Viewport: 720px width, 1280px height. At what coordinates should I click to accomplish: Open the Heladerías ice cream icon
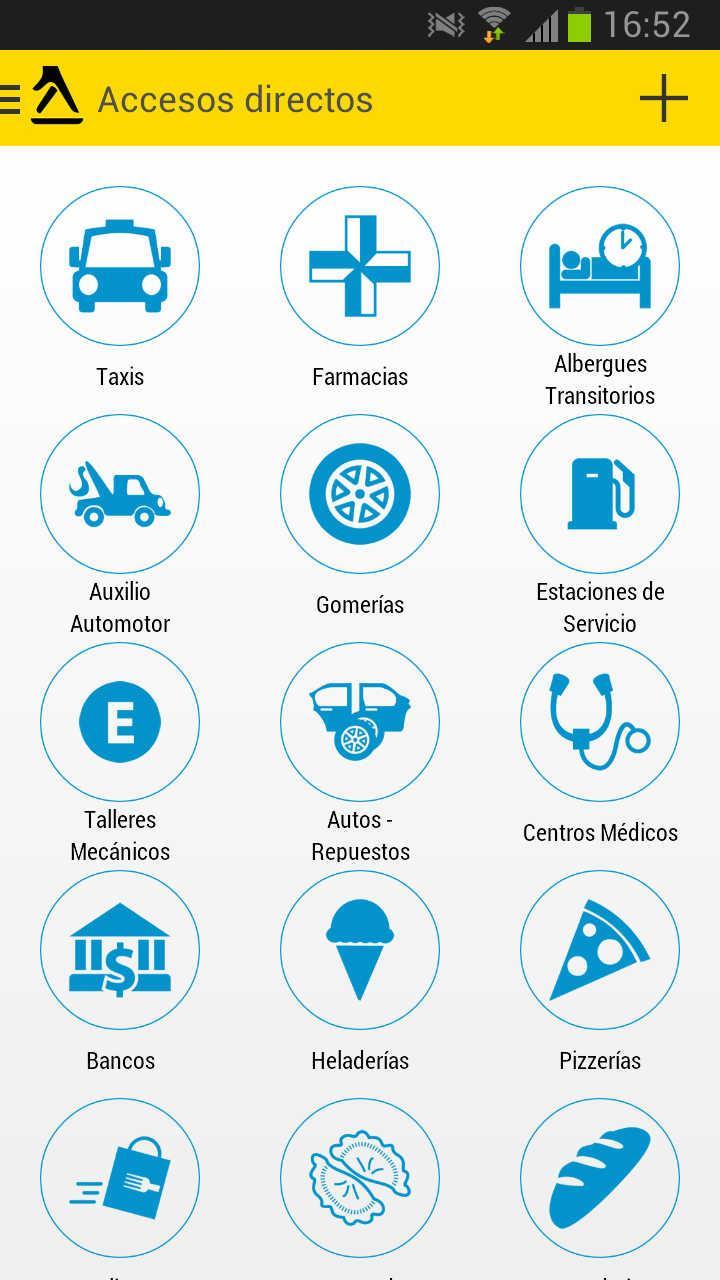[359, 950]
